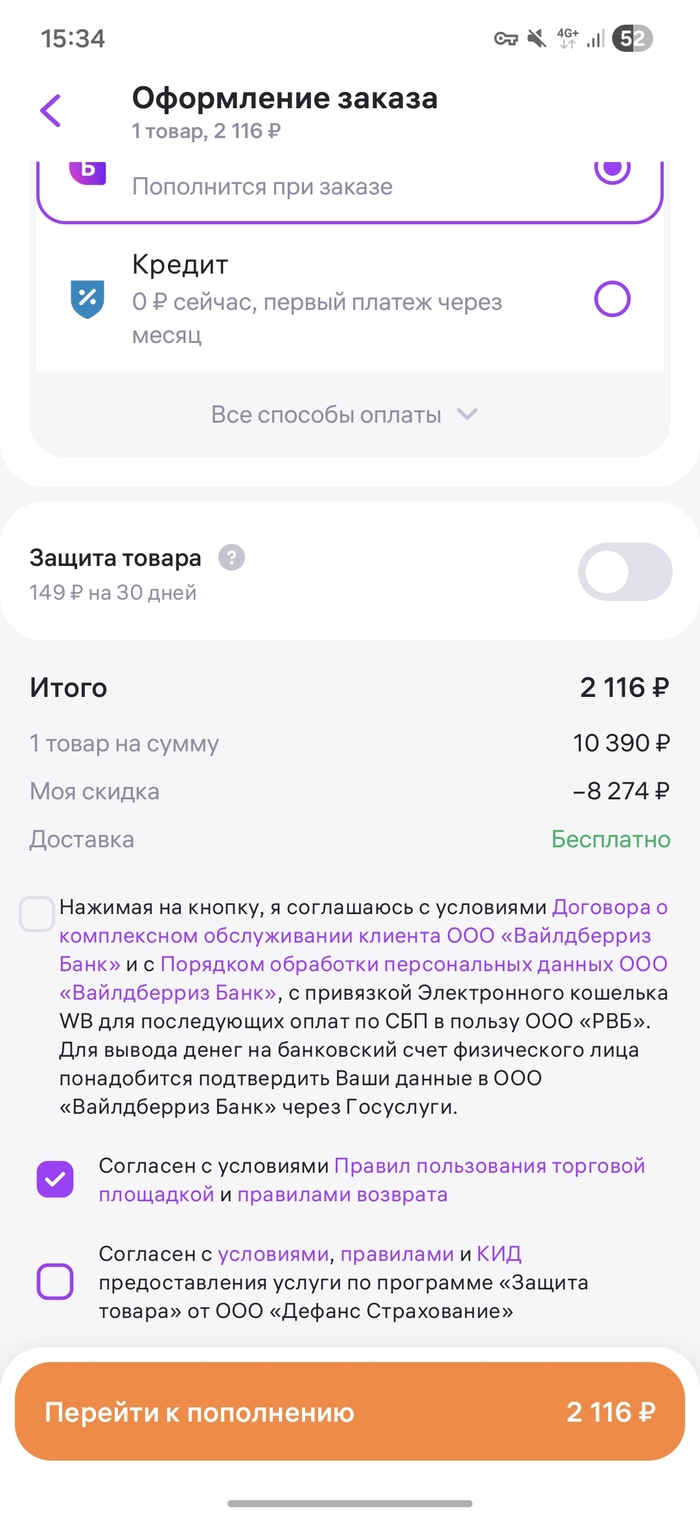Open the правилами возврата link
This screenshot has height=1517, width=700.
tap(342, 1195)
